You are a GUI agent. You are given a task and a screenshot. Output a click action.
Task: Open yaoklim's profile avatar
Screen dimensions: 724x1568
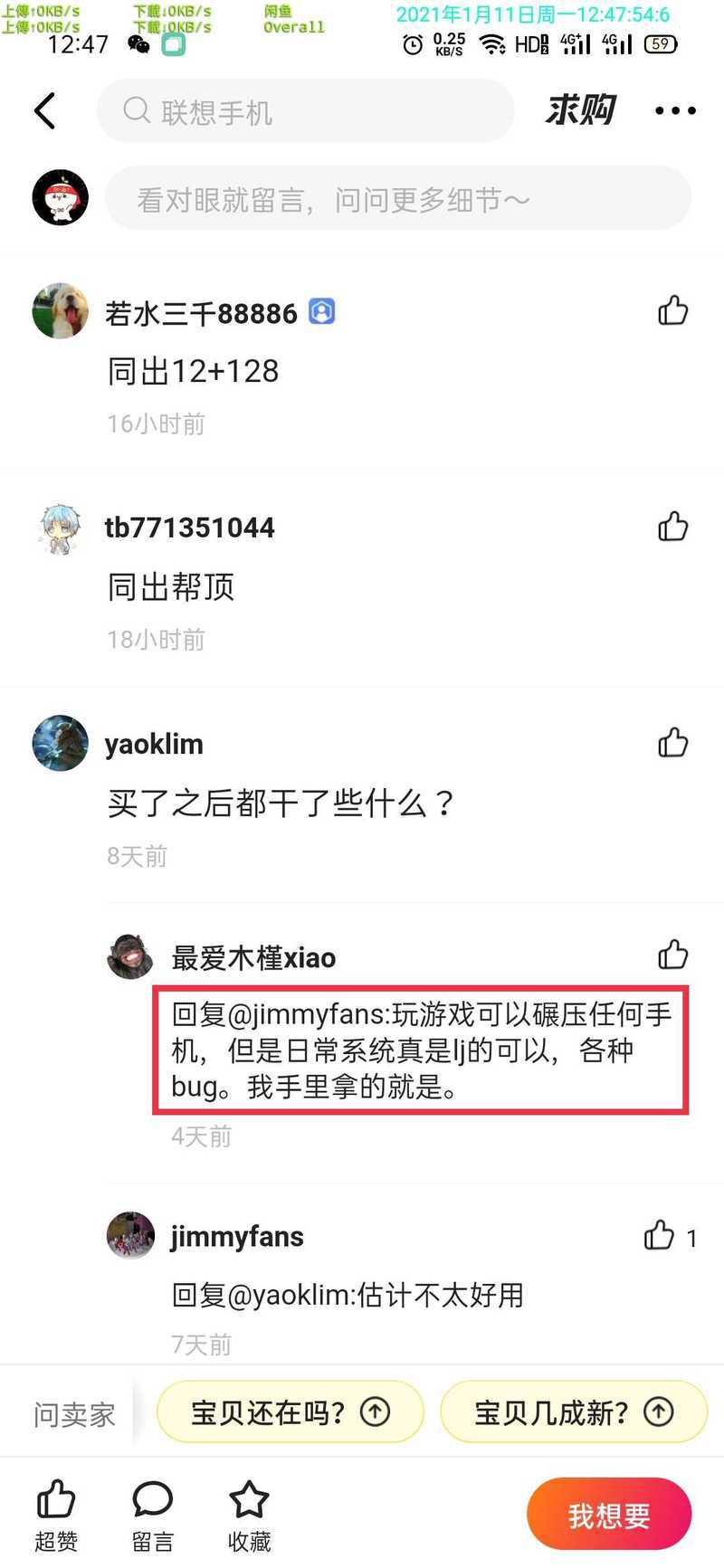(60, 743)
